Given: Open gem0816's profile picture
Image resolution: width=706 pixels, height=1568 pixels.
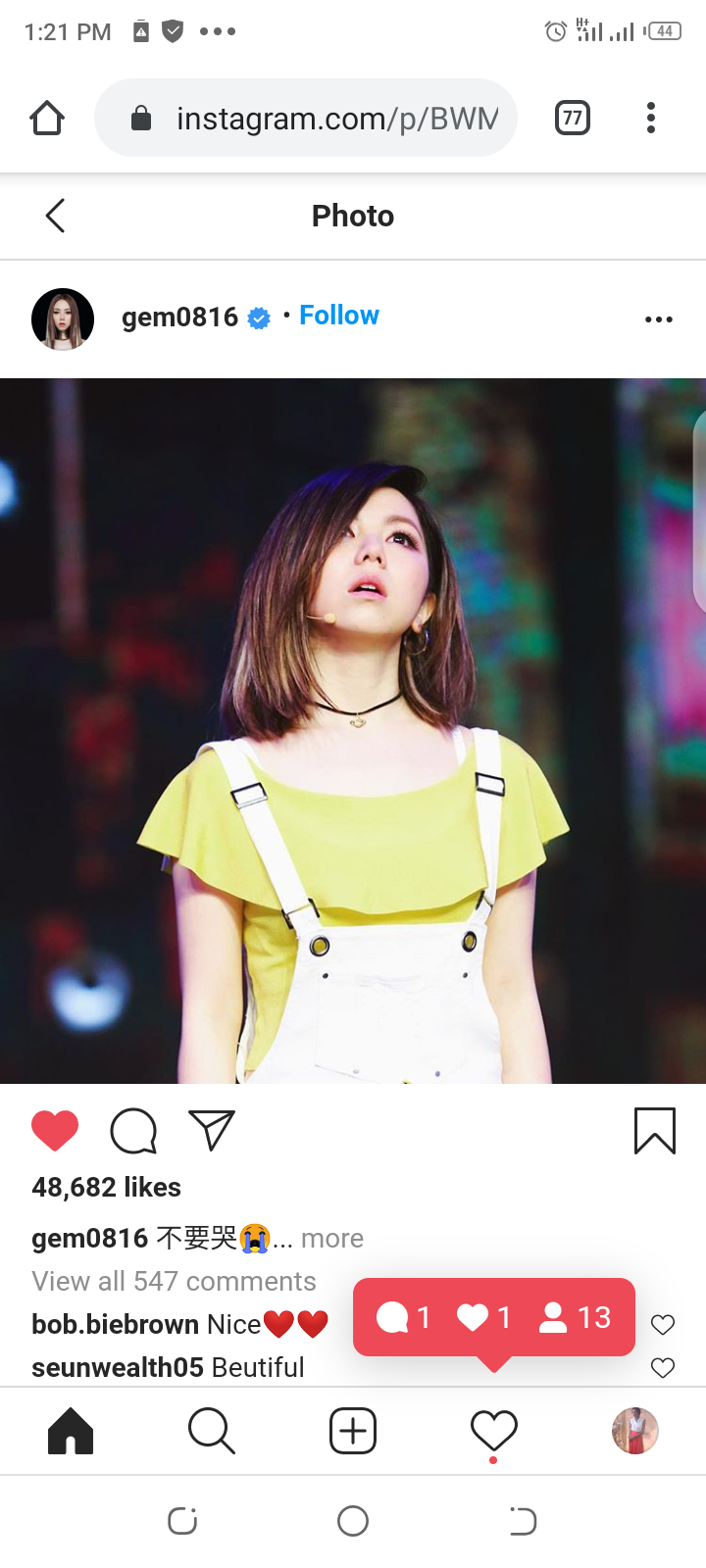Looking at the screenshot, I should click(x=63, y=318).
